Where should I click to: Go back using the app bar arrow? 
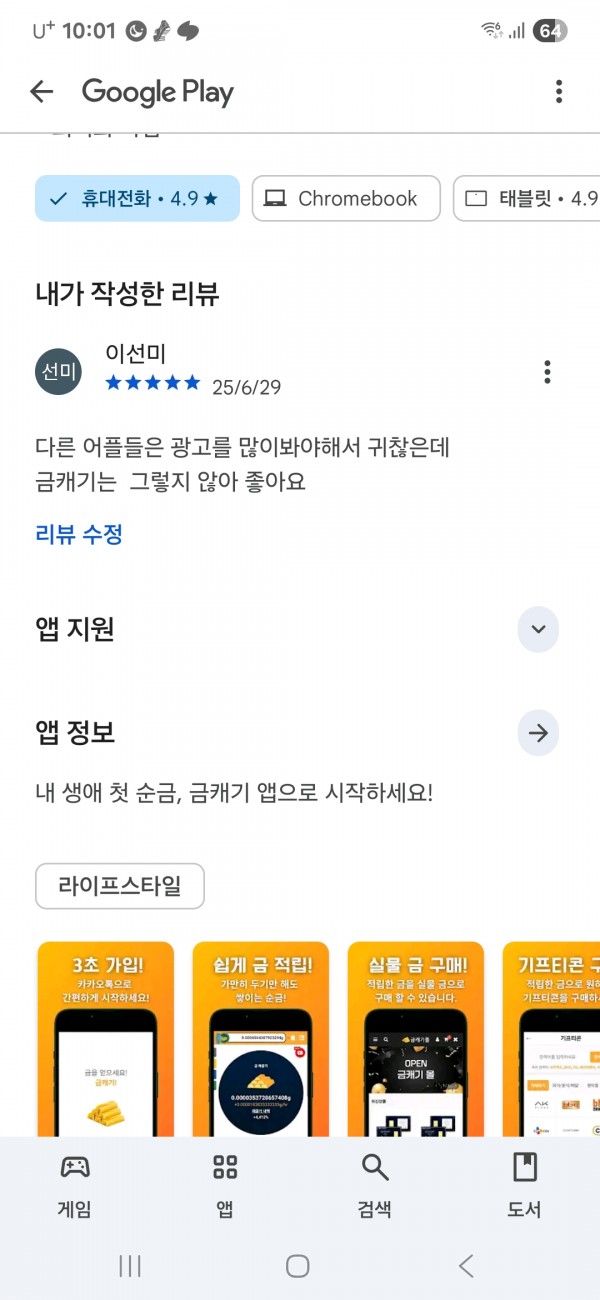click(x=41, y=92)
